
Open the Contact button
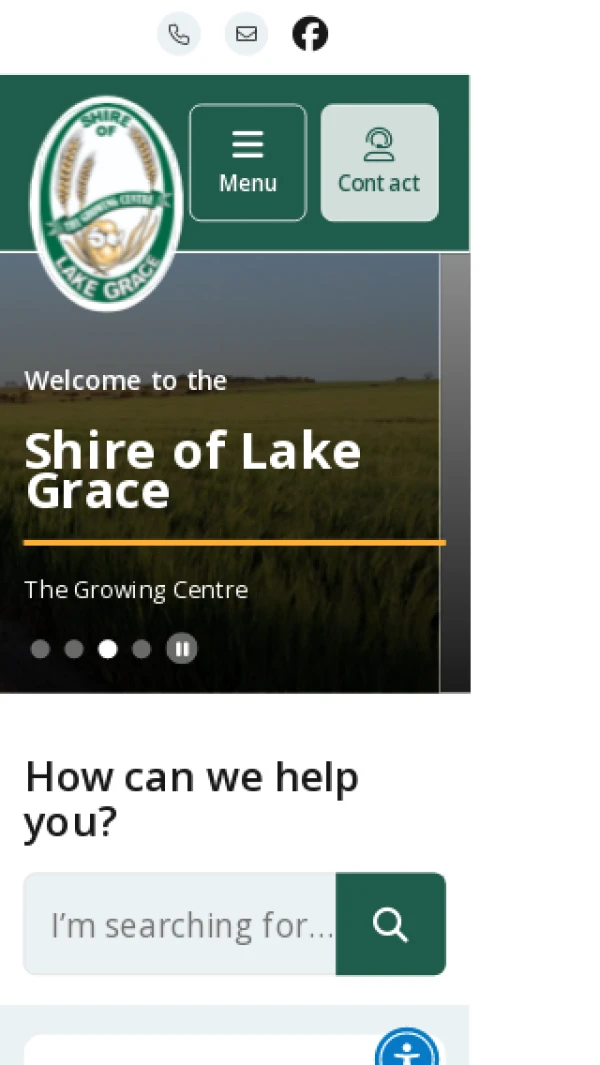[x=379, y=162]
